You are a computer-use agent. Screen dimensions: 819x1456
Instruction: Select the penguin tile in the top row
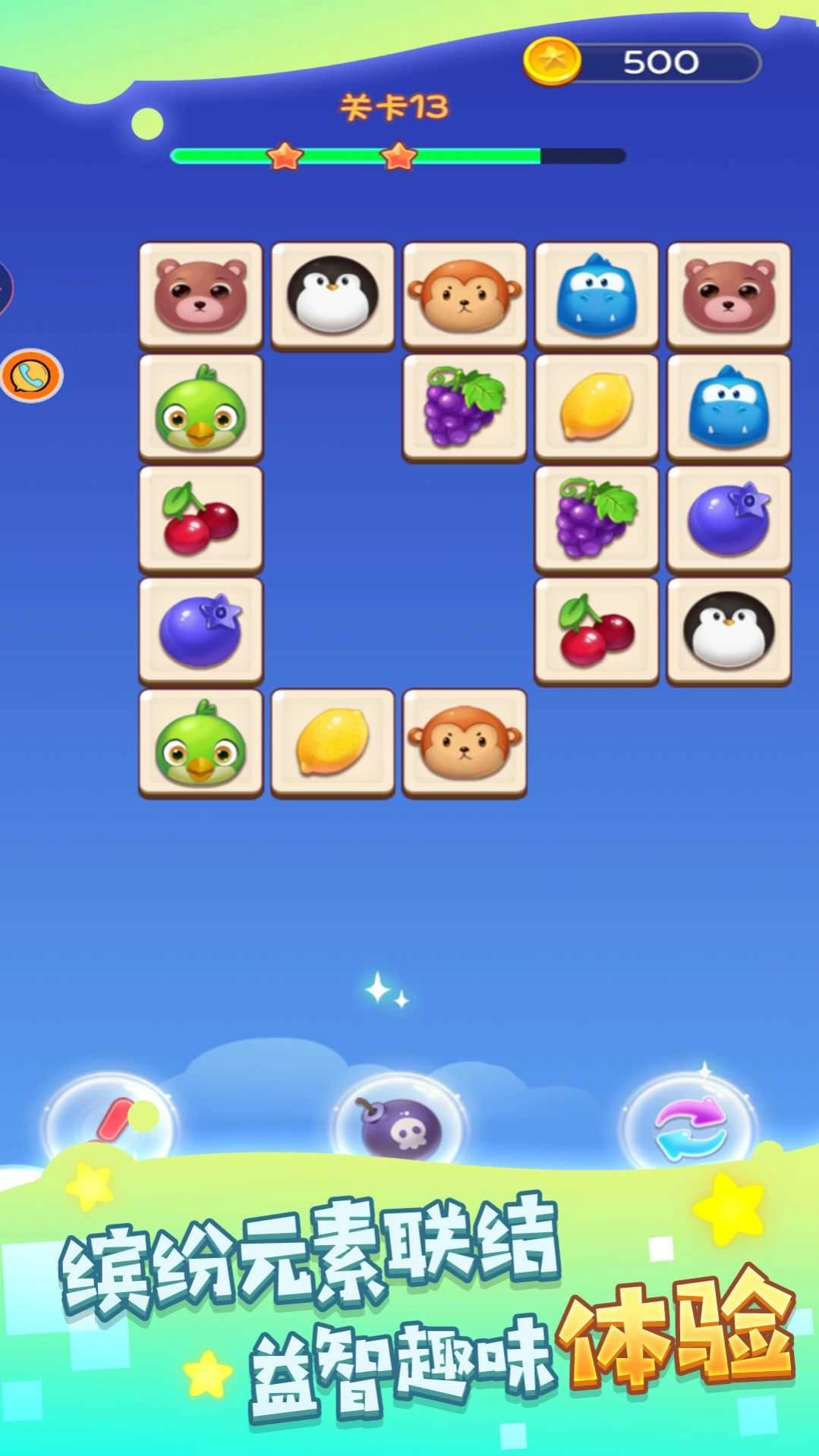332,296
